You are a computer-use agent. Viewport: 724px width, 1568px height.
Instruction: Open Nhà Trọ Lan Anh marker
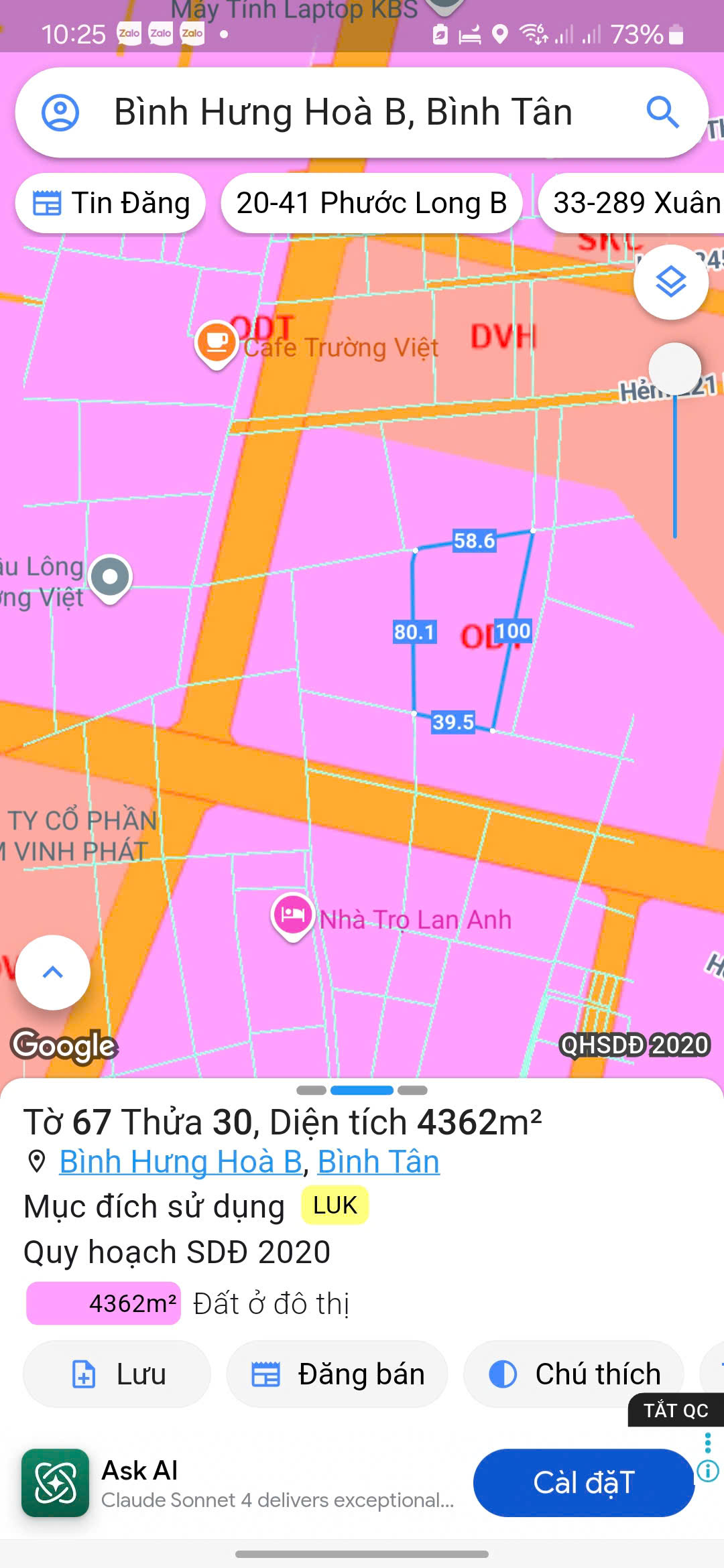click(x=293, y=915)
